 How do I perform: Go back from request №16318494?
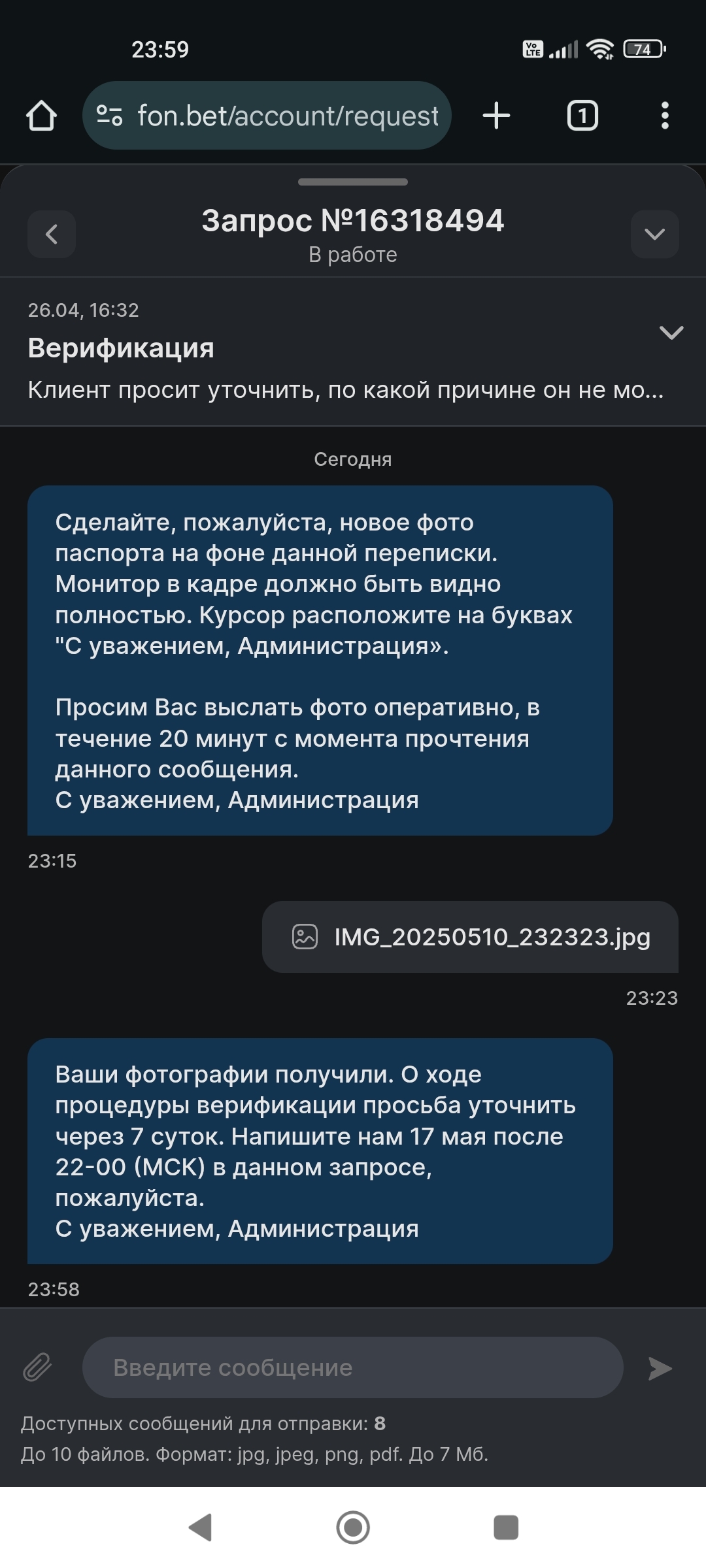coord(52,234)
